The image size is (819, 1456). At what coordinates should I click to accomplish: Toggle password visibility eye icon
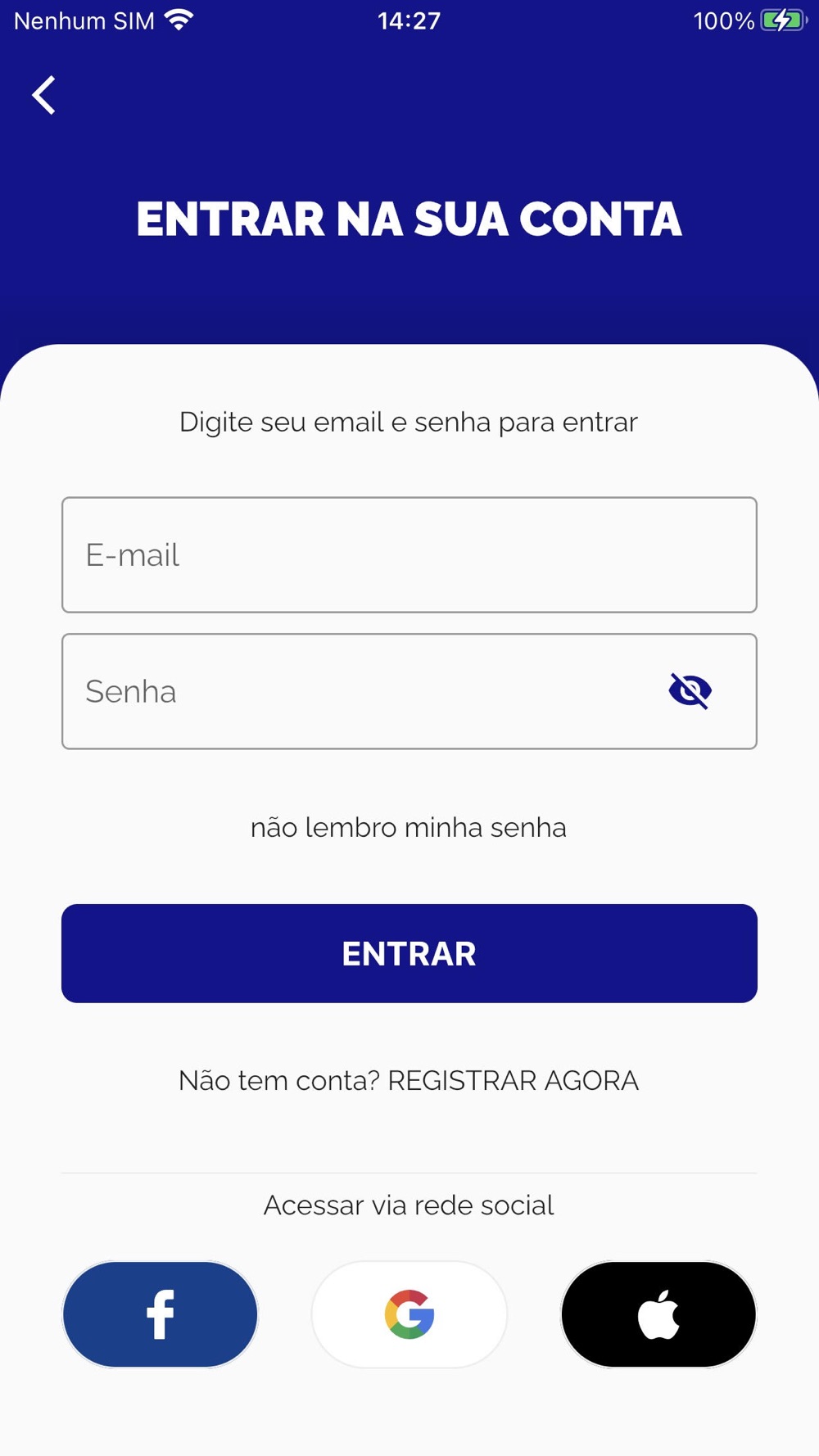coord(690,690)
